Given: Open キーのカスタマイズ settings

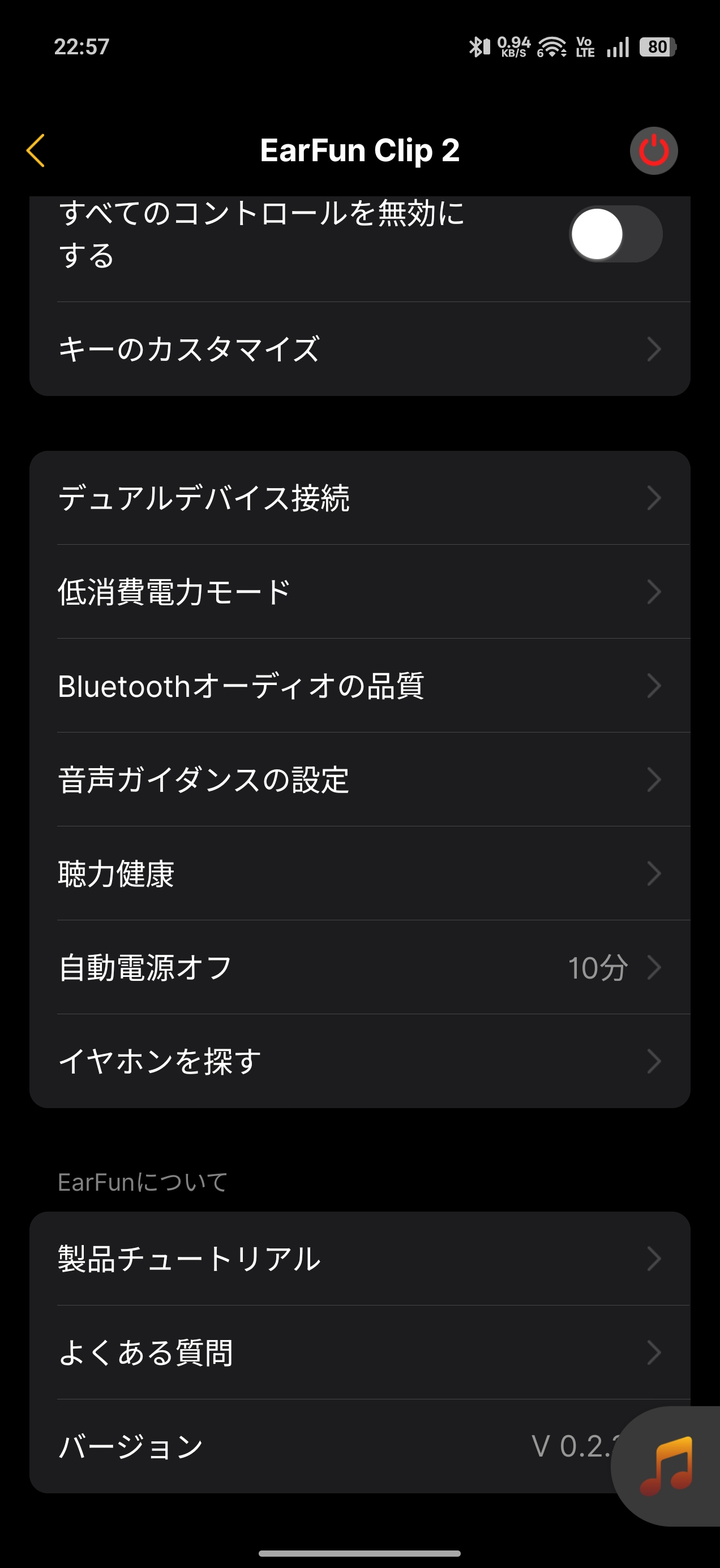Looking at the screenshot, I should pyautogui.click(x=359, y=350).
